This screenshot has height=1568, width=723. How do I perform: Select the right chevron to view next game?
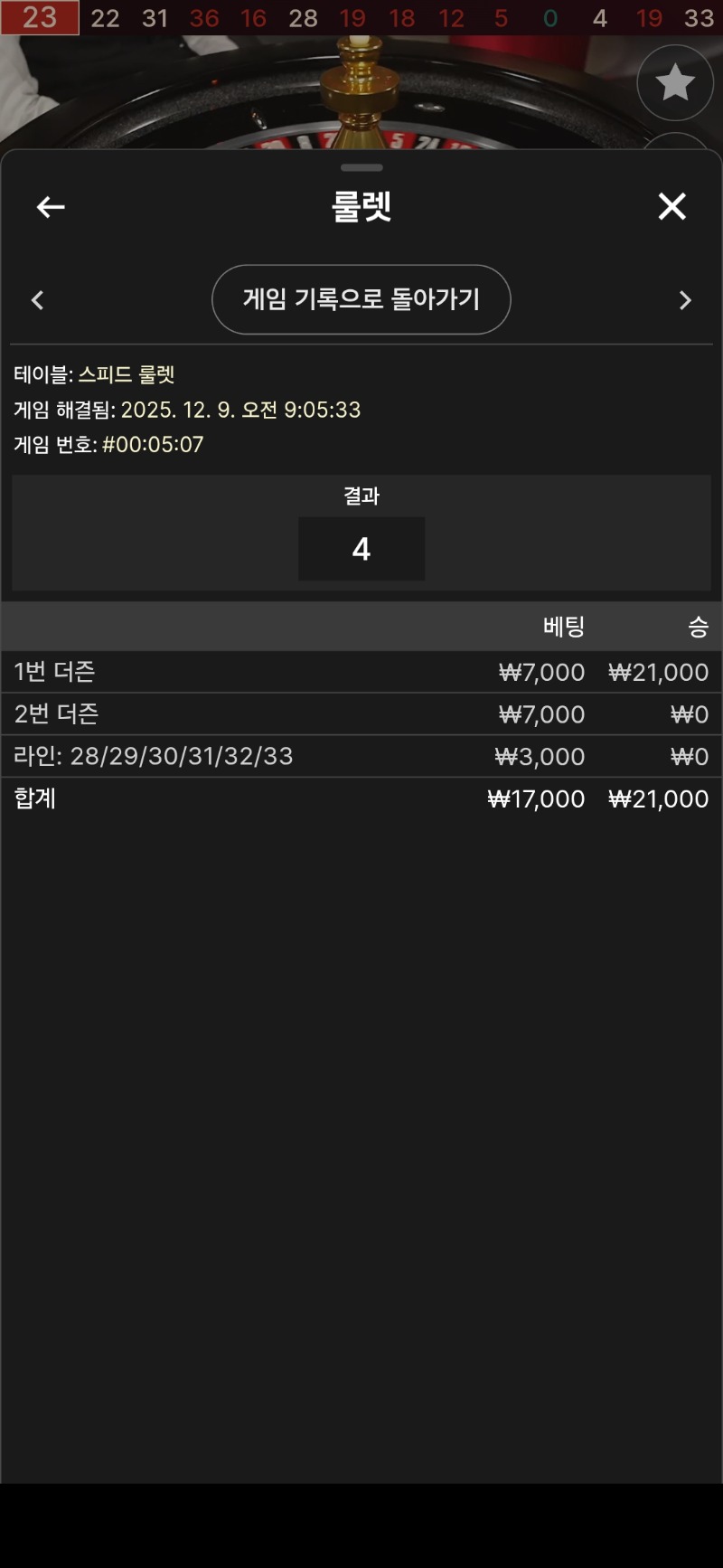click(x=685, y=299)
